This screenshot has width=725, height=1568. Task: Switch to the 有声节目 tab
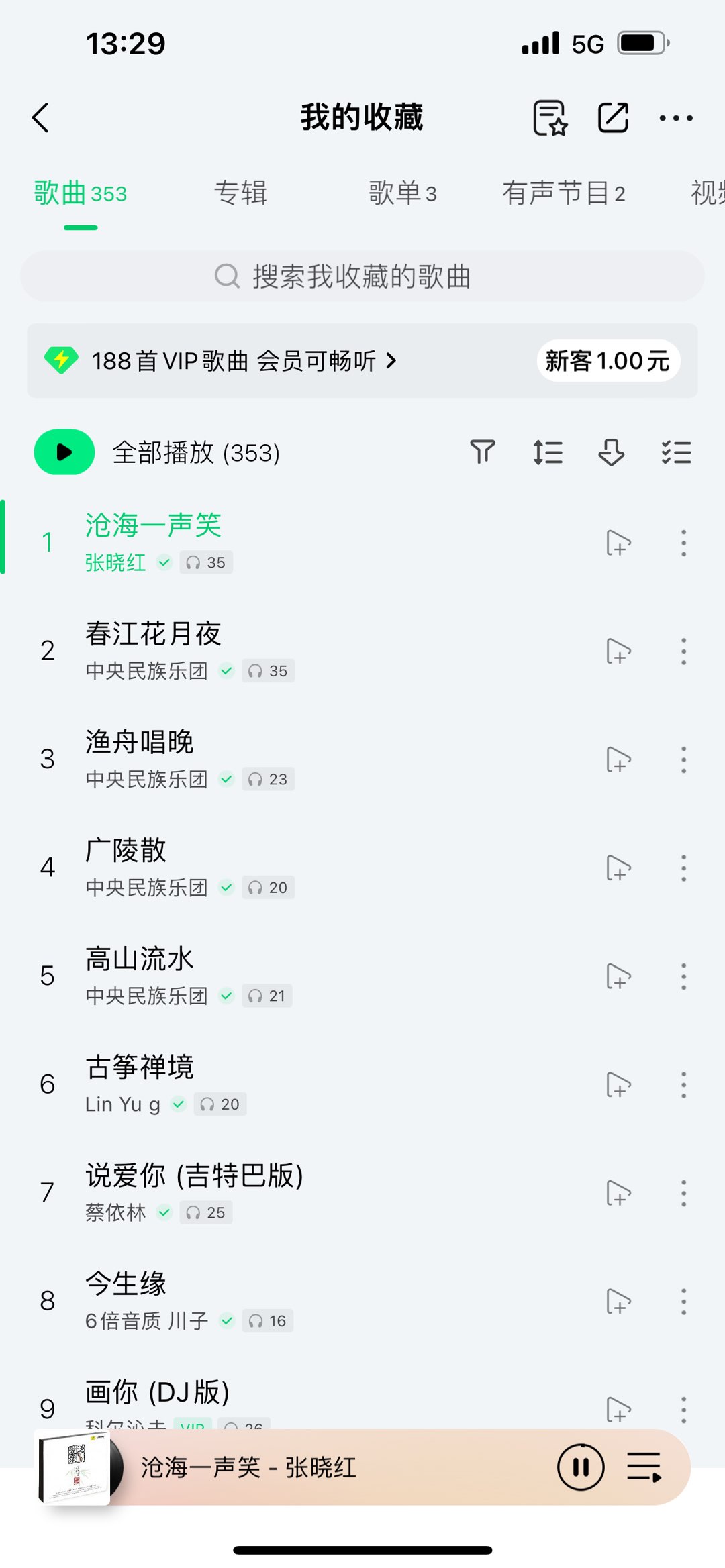(x=563, y=193)
